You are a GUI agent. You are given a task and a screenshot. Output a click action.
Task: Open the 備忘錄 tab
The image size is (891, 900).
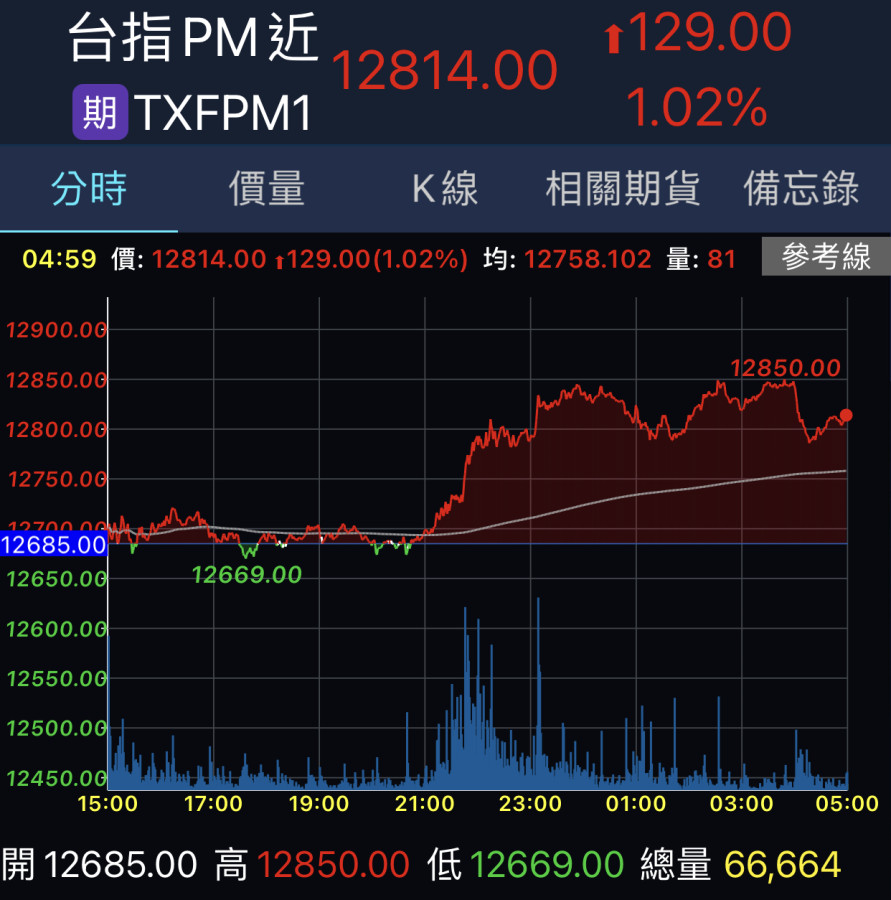[x=801, y=188]
